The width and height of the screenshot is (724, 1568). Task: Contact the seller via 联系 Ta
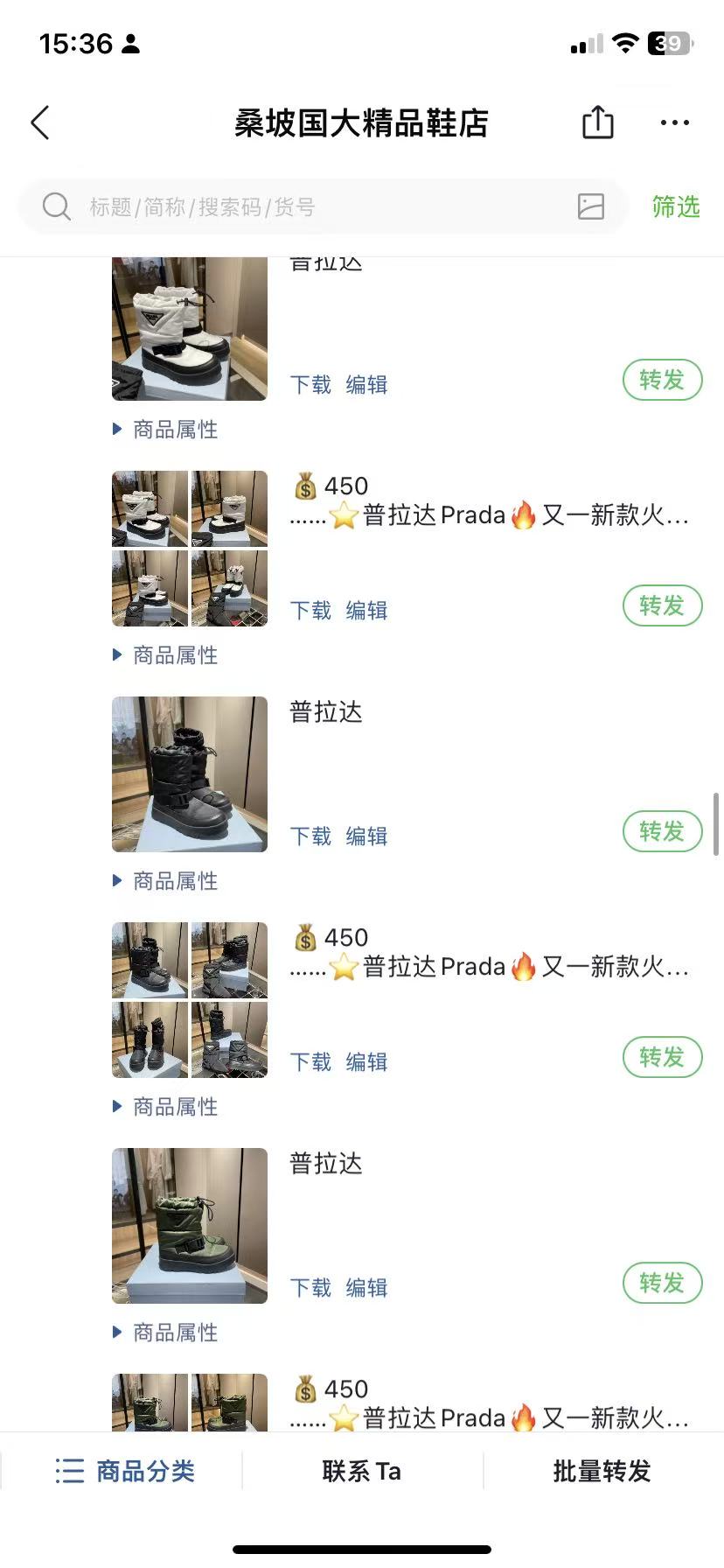click(x=361, y=1471)
